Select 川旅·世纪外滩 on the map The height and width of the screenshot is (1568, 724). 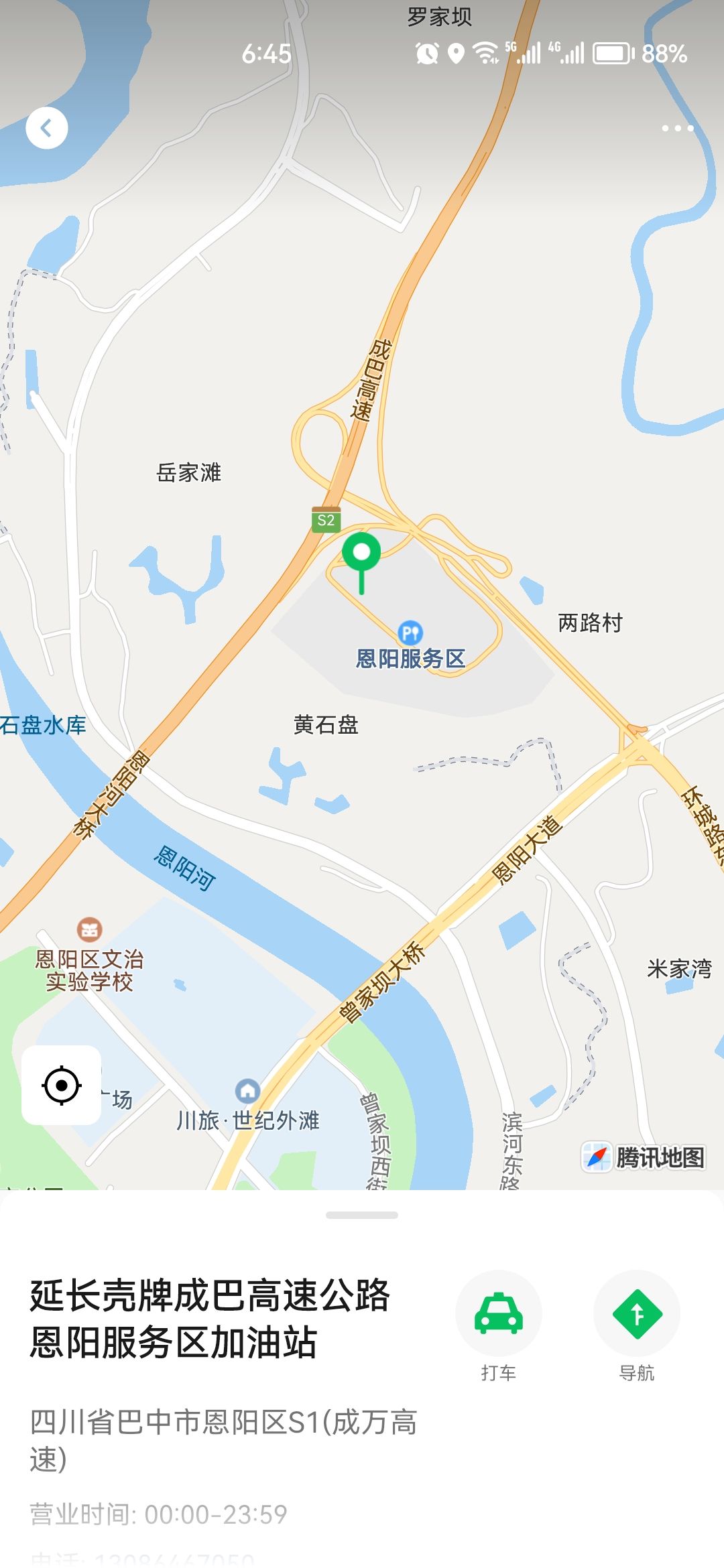pos(247,1091)
